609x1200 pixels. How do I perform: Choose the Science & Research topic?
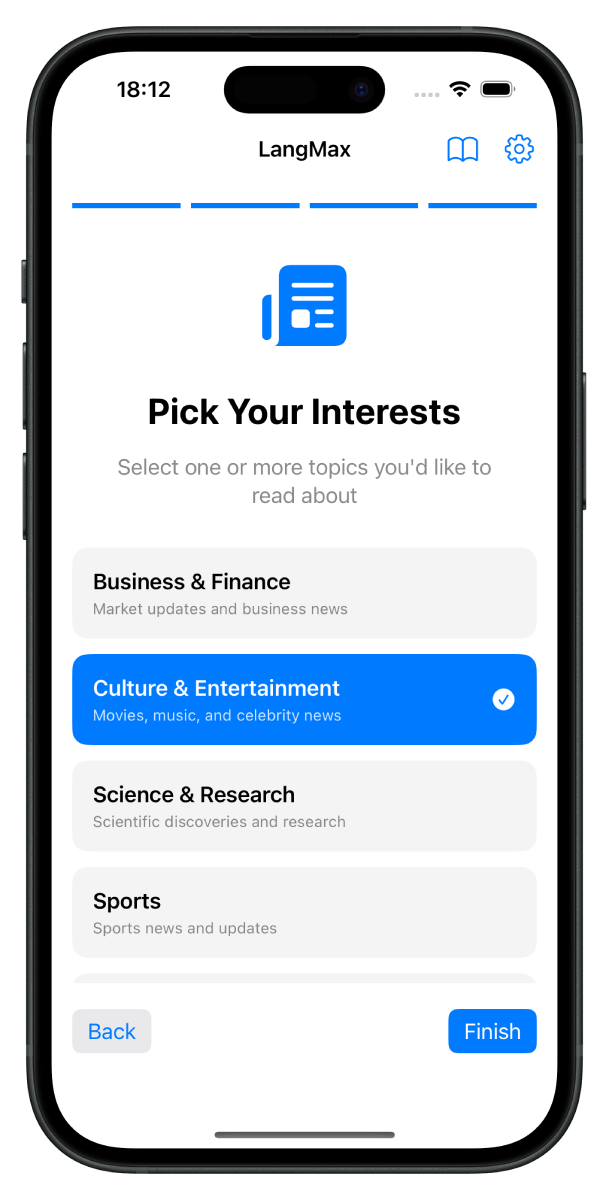click(304, 806)
